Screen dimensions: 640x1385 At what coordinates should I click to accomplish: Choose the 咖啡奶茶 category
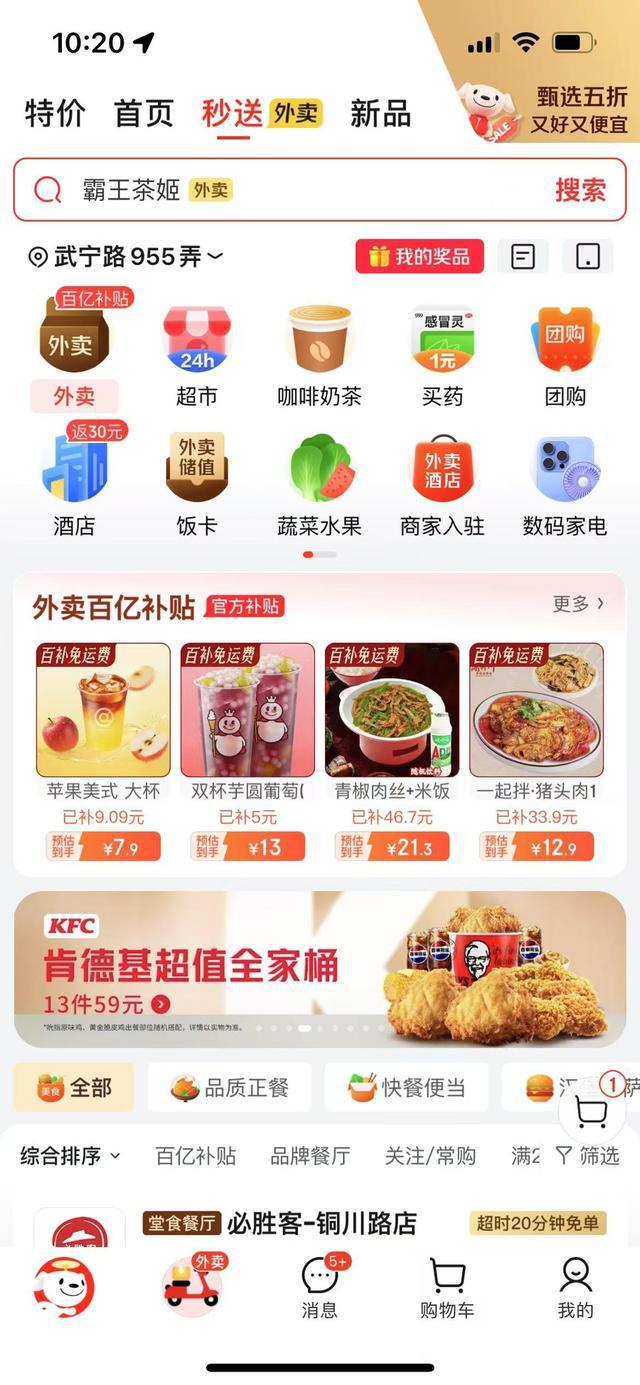tap(319, 355)
